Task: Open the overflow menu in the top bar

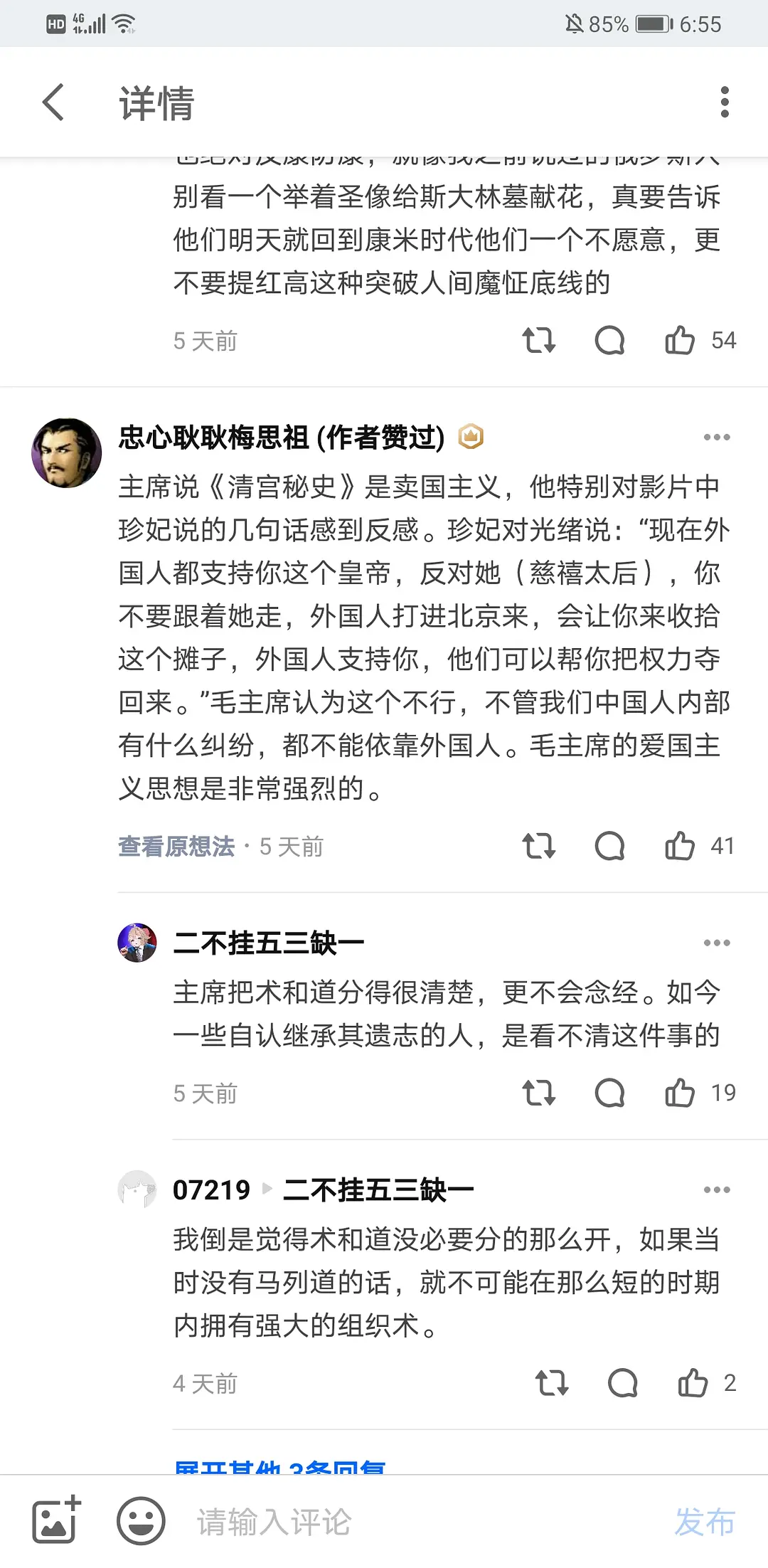Action: pyautogui.click(x=724, y=102)
